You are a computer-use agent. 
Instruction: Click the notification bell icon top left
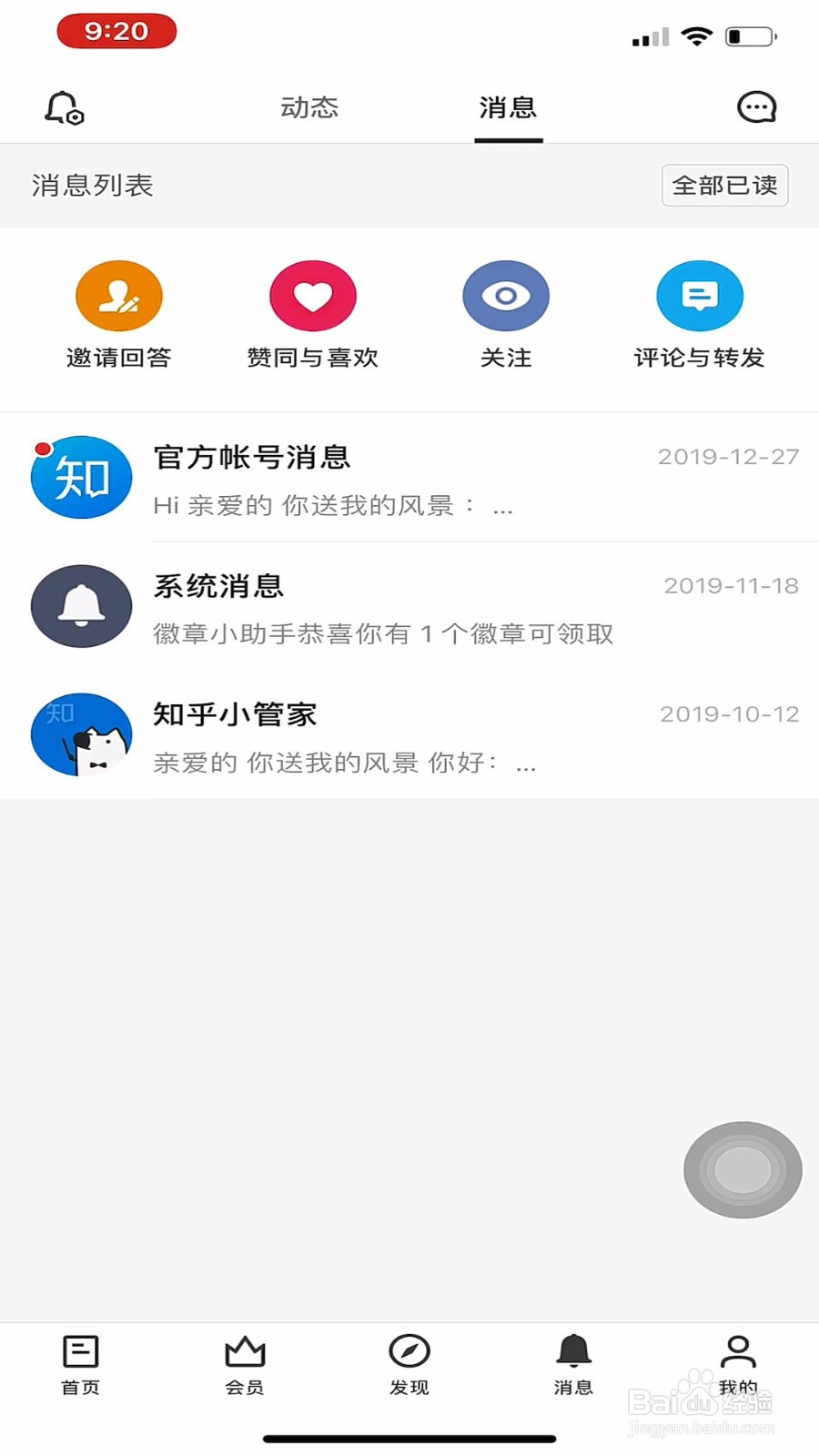point(64,109)
